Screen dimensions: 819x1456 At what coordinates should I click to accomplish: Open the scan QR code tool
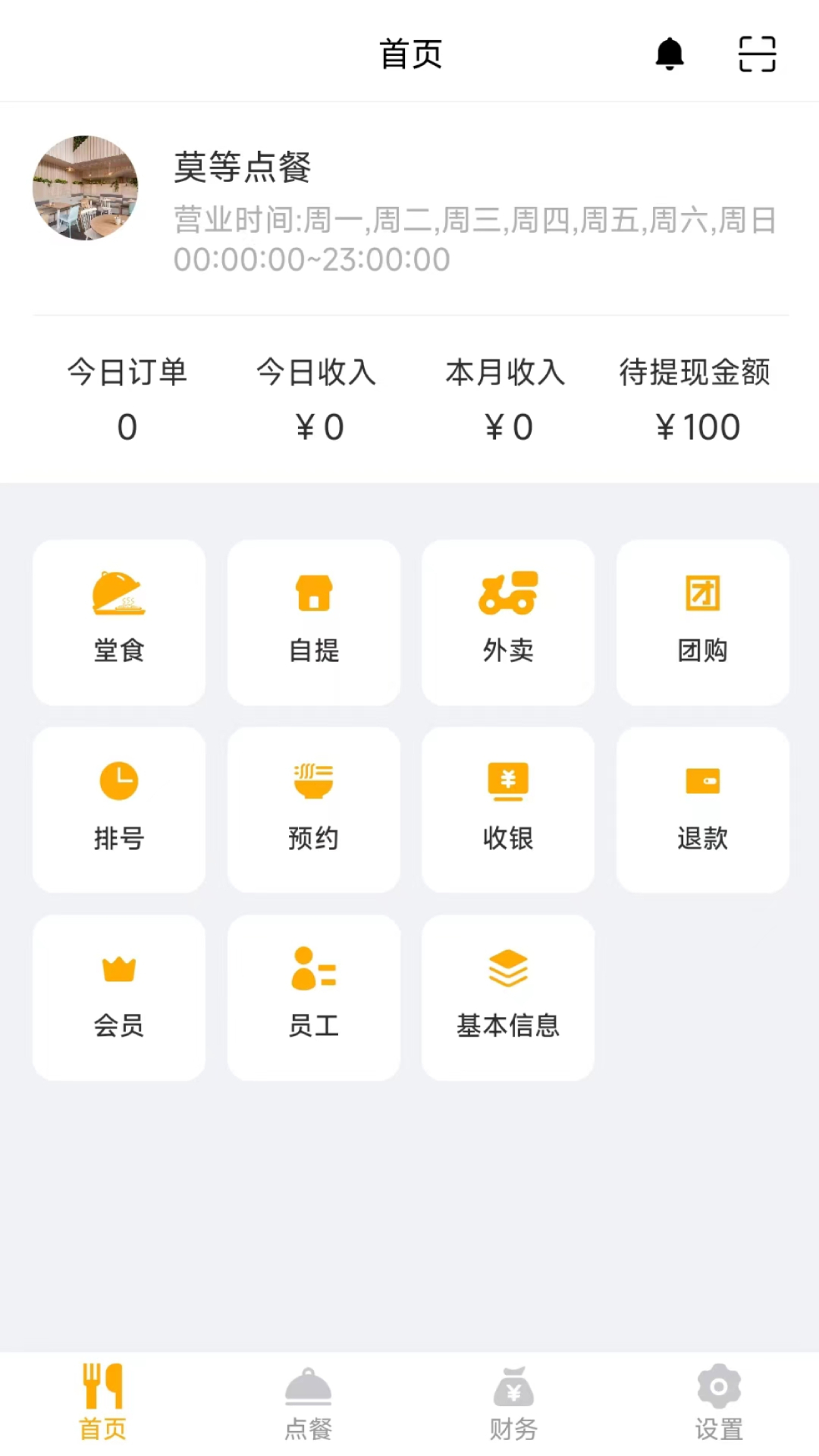(x=757, y=53)
